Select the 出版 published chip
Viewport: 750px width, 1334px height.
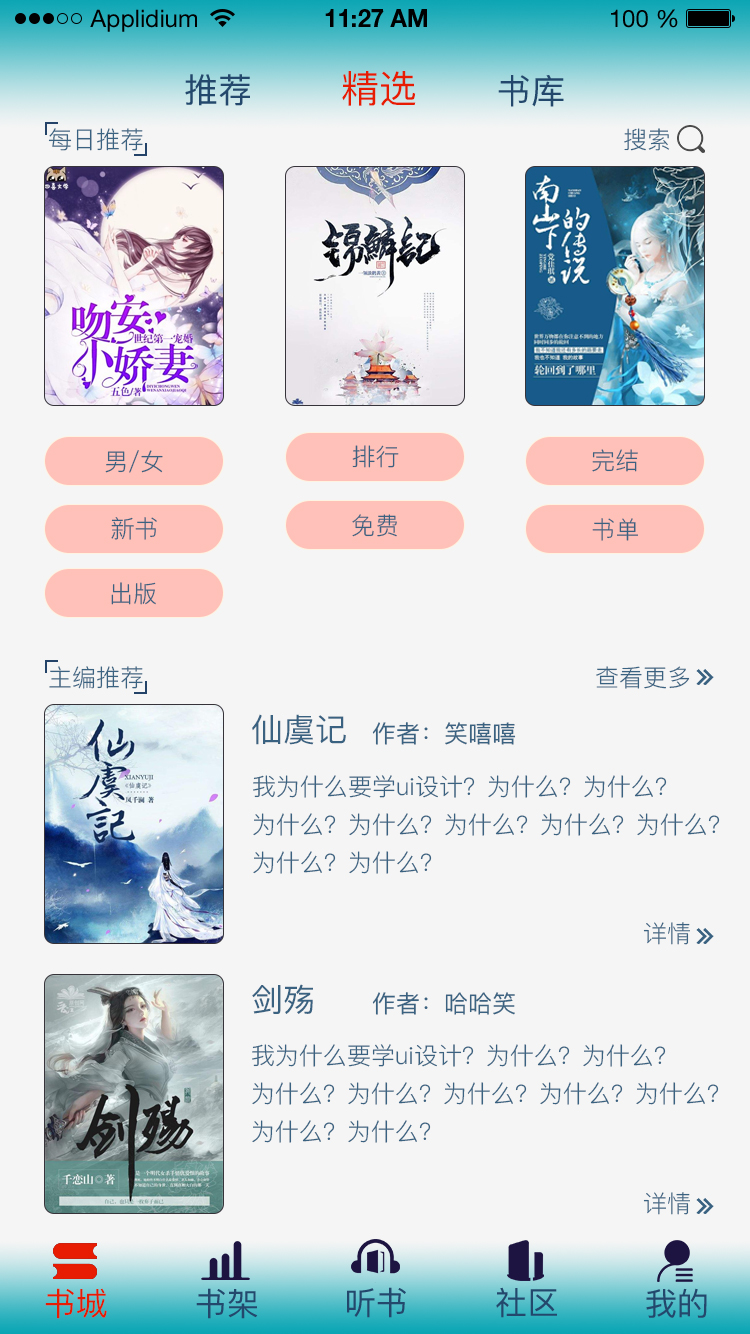coord(134,593)
